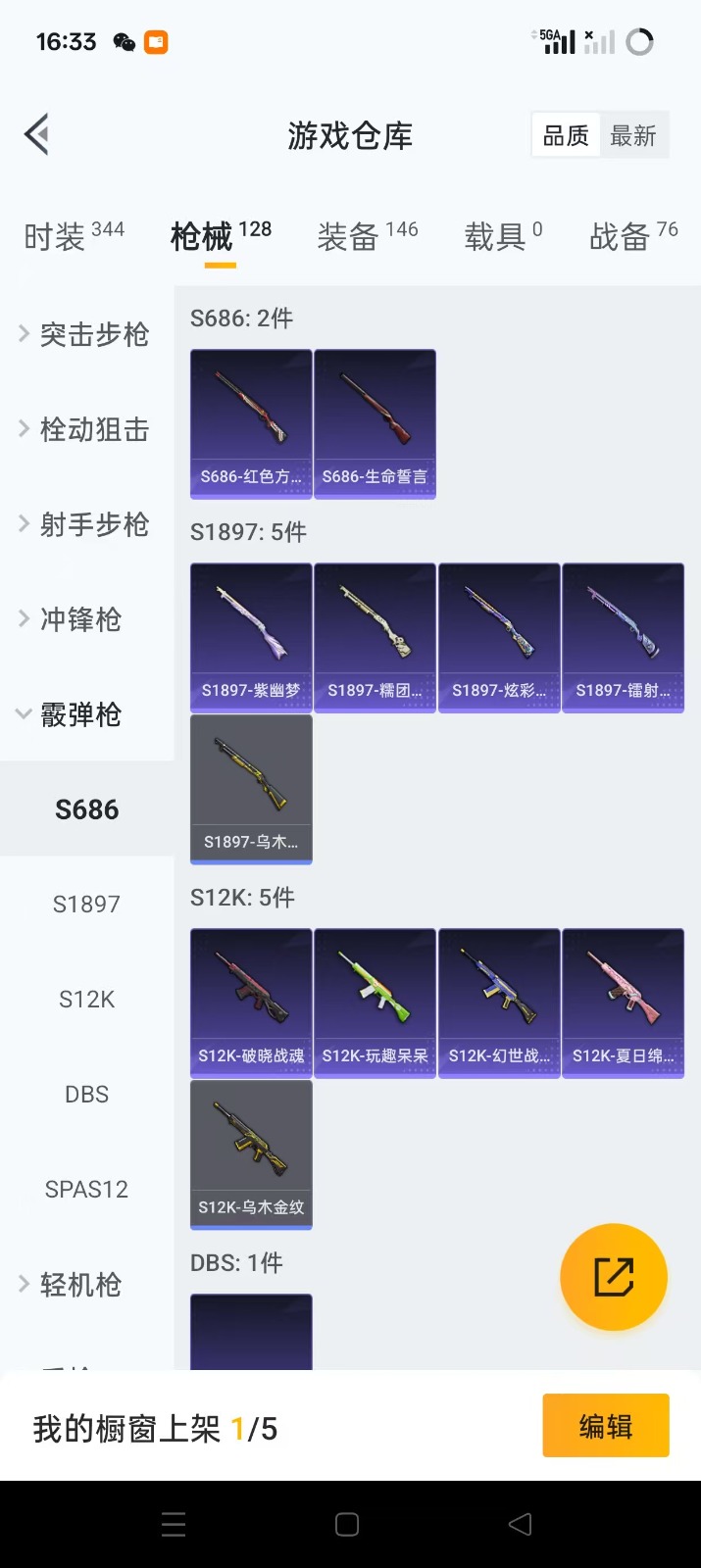This screenshot has height=1568, width=701.
Task: Sort inventory by 最新
Action: pos(632,136)
